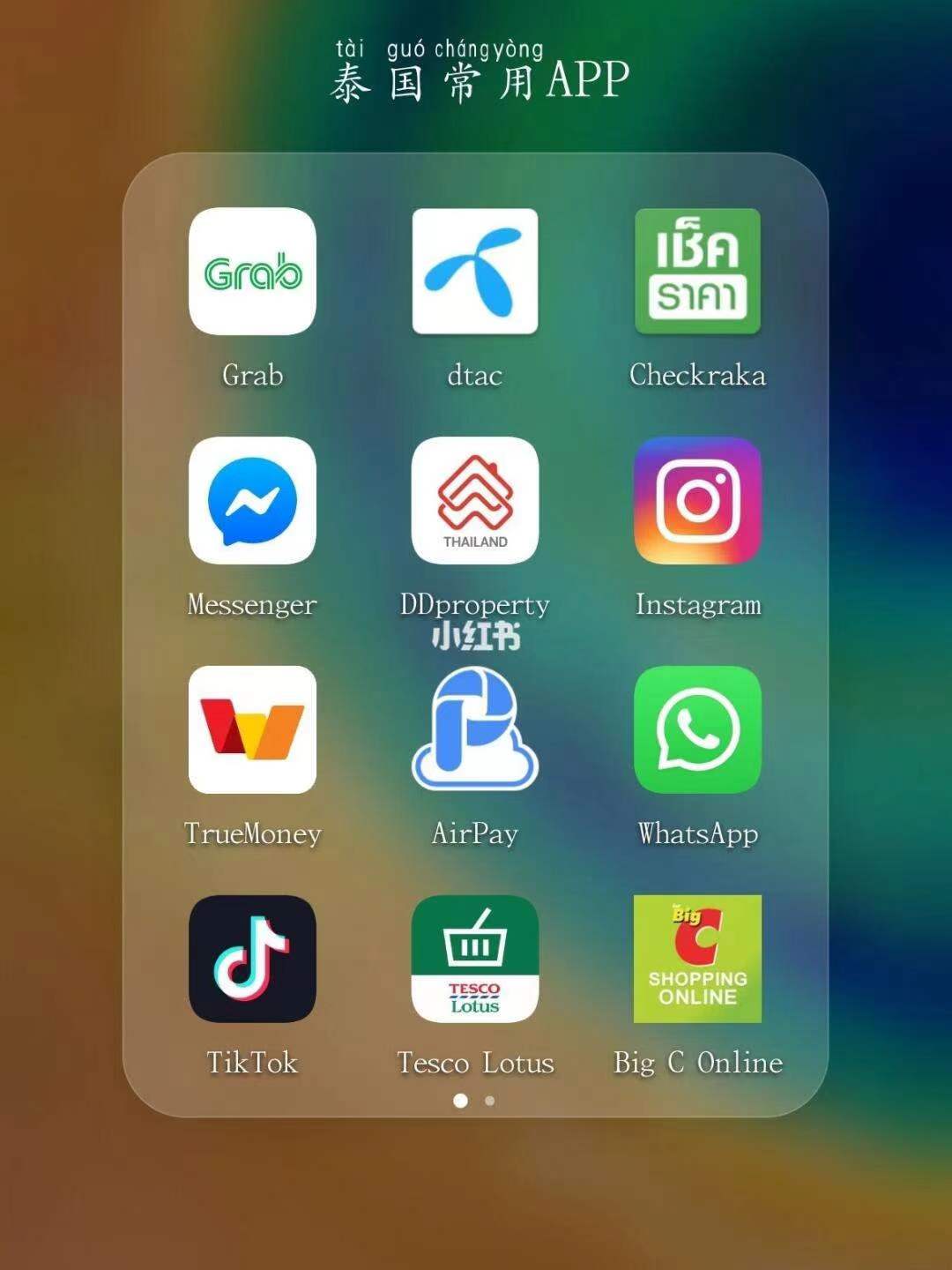Image resolution: width=952 pixels, height=1270 pixels.
Task: Launch Instagram
Action: 697,501
